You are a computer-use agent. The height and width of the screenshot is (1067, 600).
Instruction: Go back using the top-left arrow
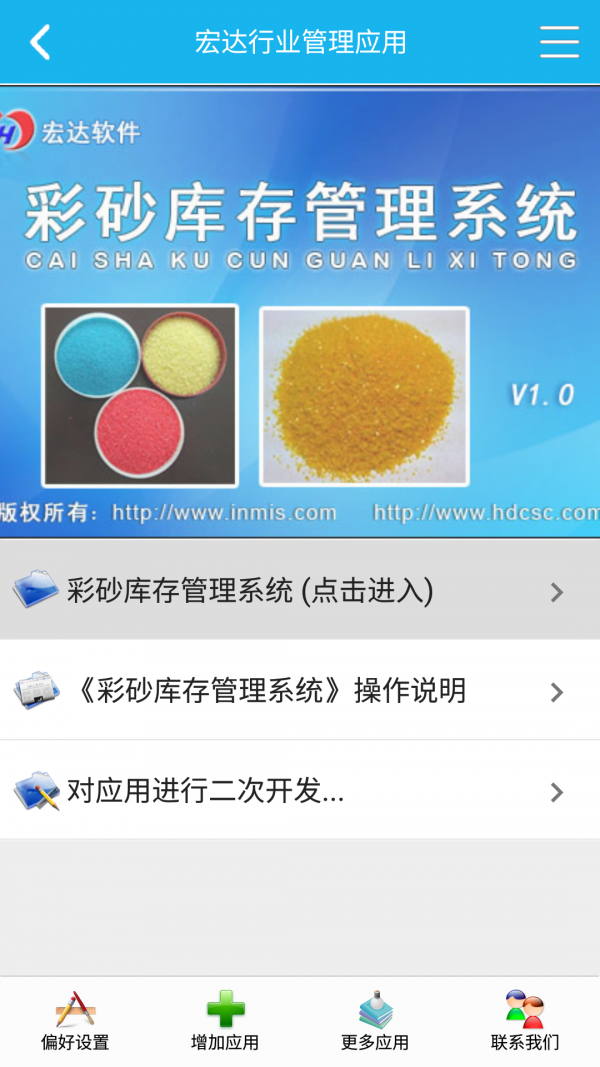40,42
